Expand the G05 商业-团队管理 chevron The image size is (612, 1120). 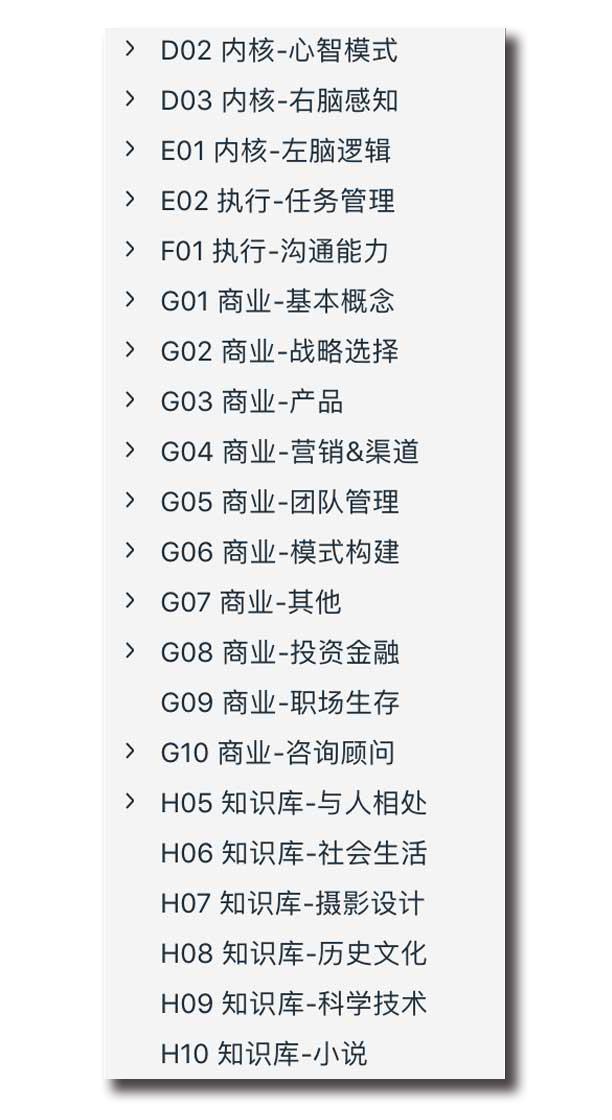coord(129,501)
